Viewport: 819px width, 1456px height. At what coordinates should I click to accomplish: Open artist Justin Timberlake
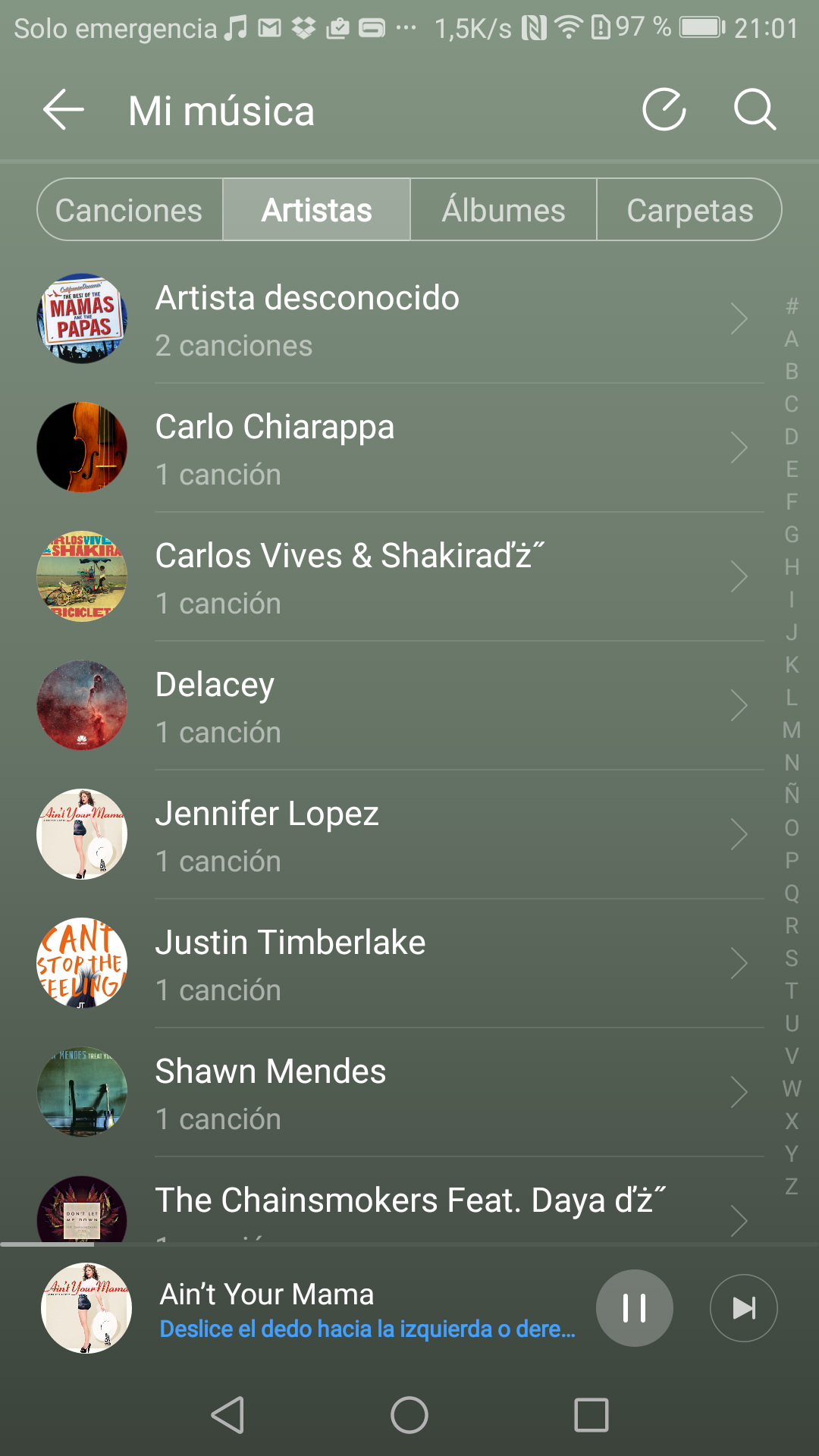[394, 965]
